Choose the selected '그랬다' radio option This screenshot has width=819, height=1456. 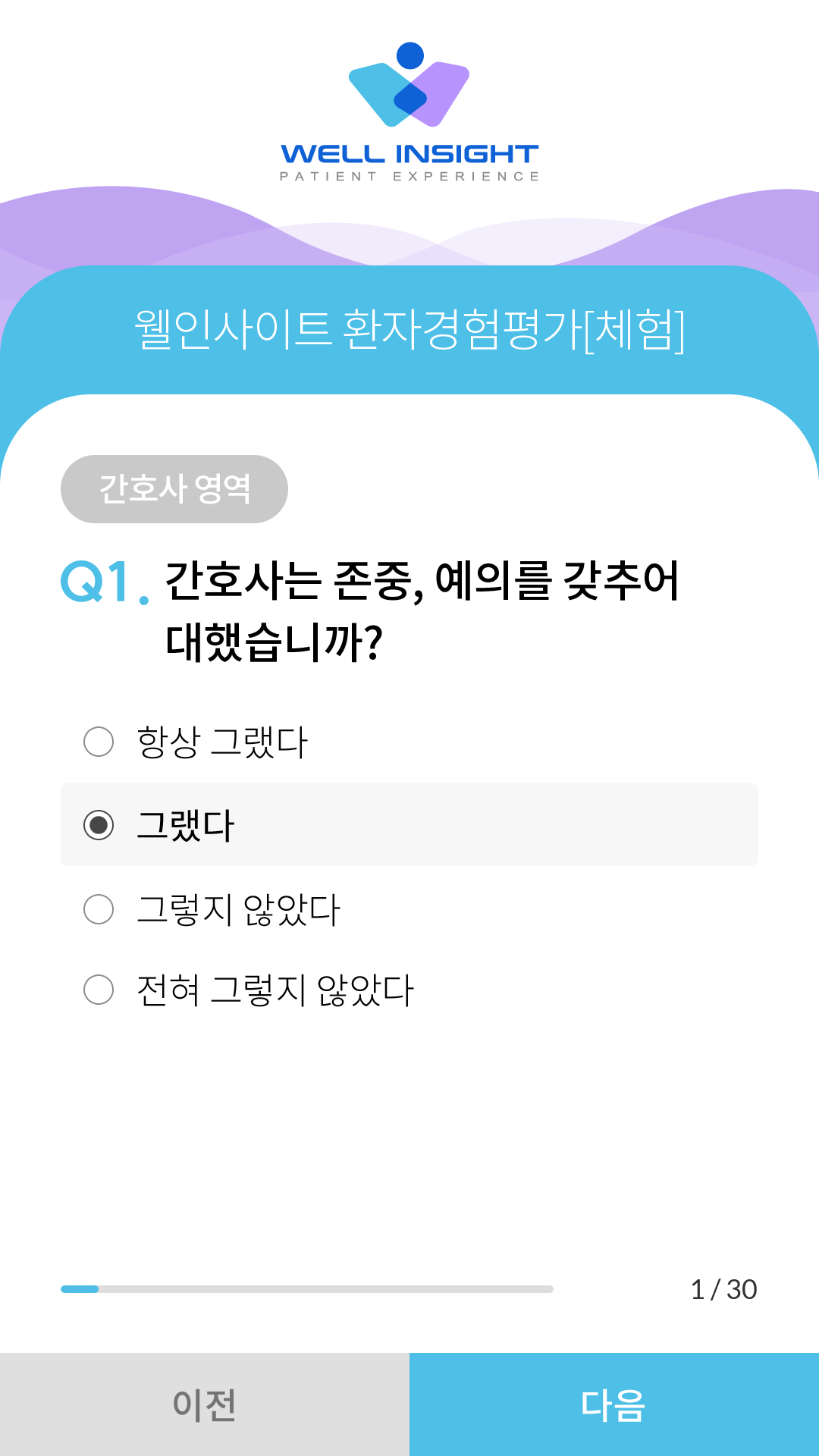[x=409, y=824]
